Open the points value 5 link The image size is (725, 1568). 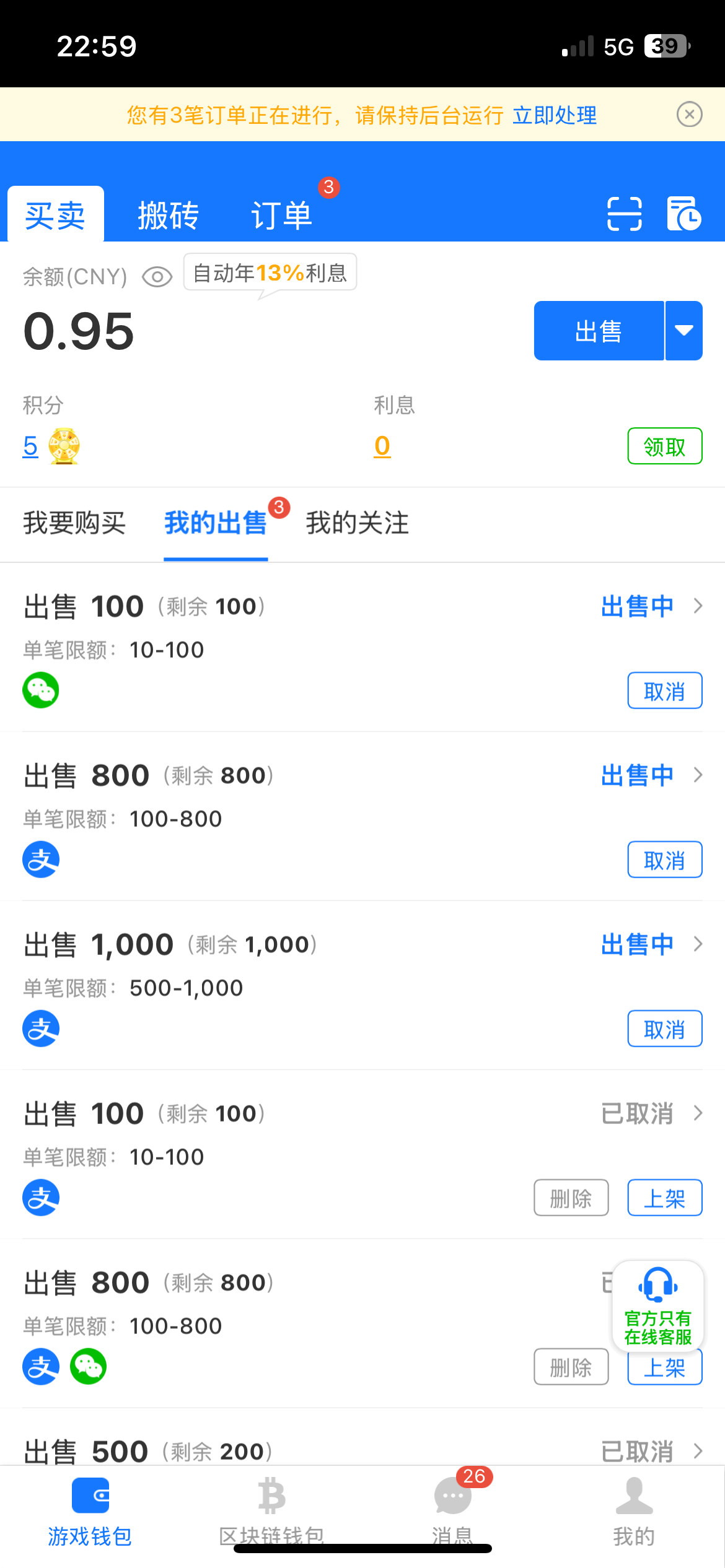coord(30,446)
